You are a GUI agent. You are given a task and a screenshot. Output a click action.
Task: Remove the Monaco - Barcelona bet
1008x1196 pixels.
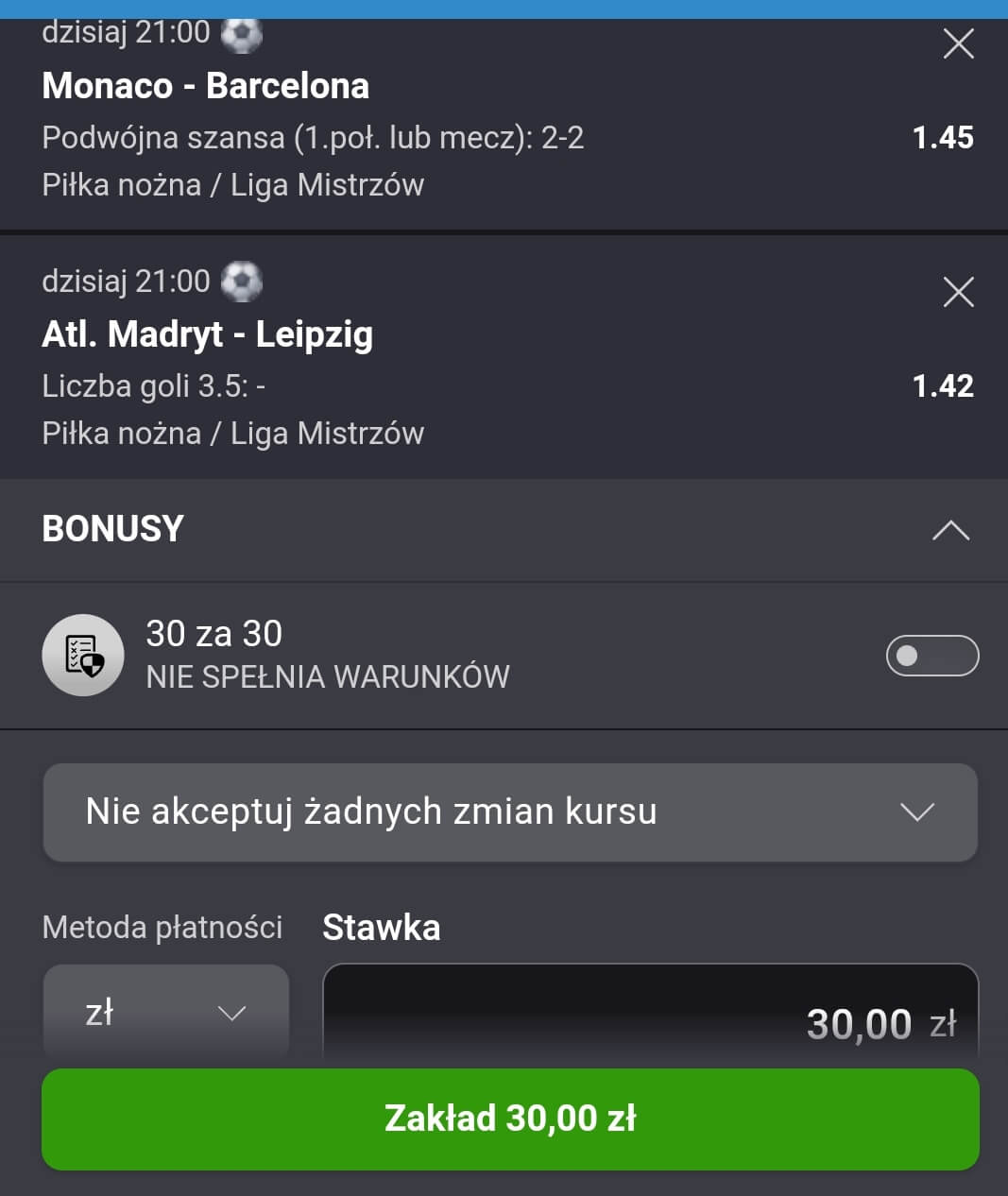tap(958, 43)
